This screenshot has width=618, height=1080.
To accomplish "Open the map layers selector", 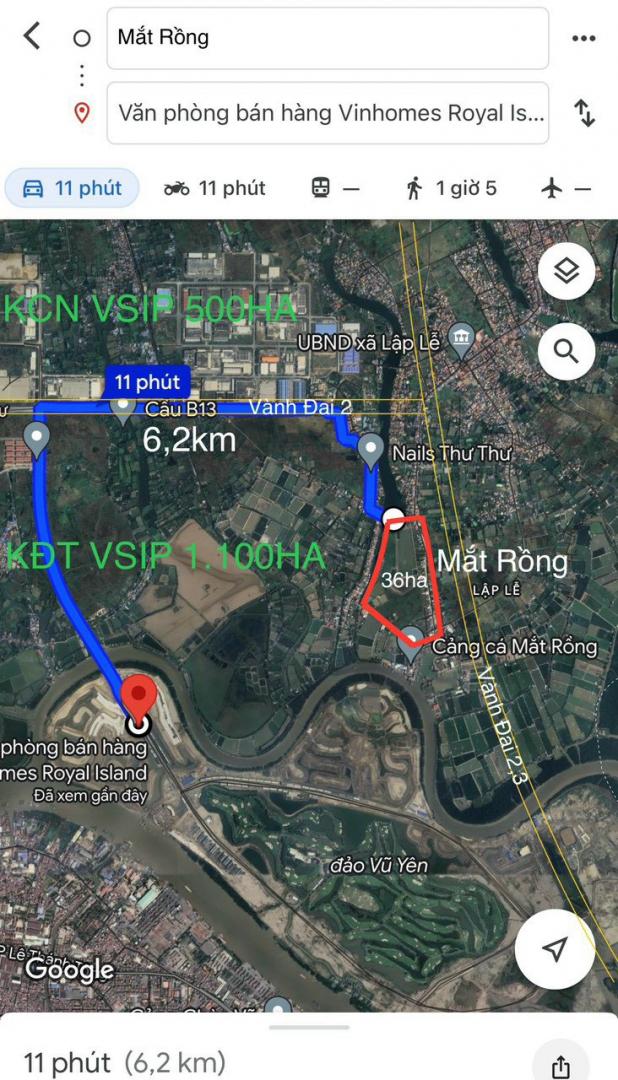I will [x=566, y=271].
